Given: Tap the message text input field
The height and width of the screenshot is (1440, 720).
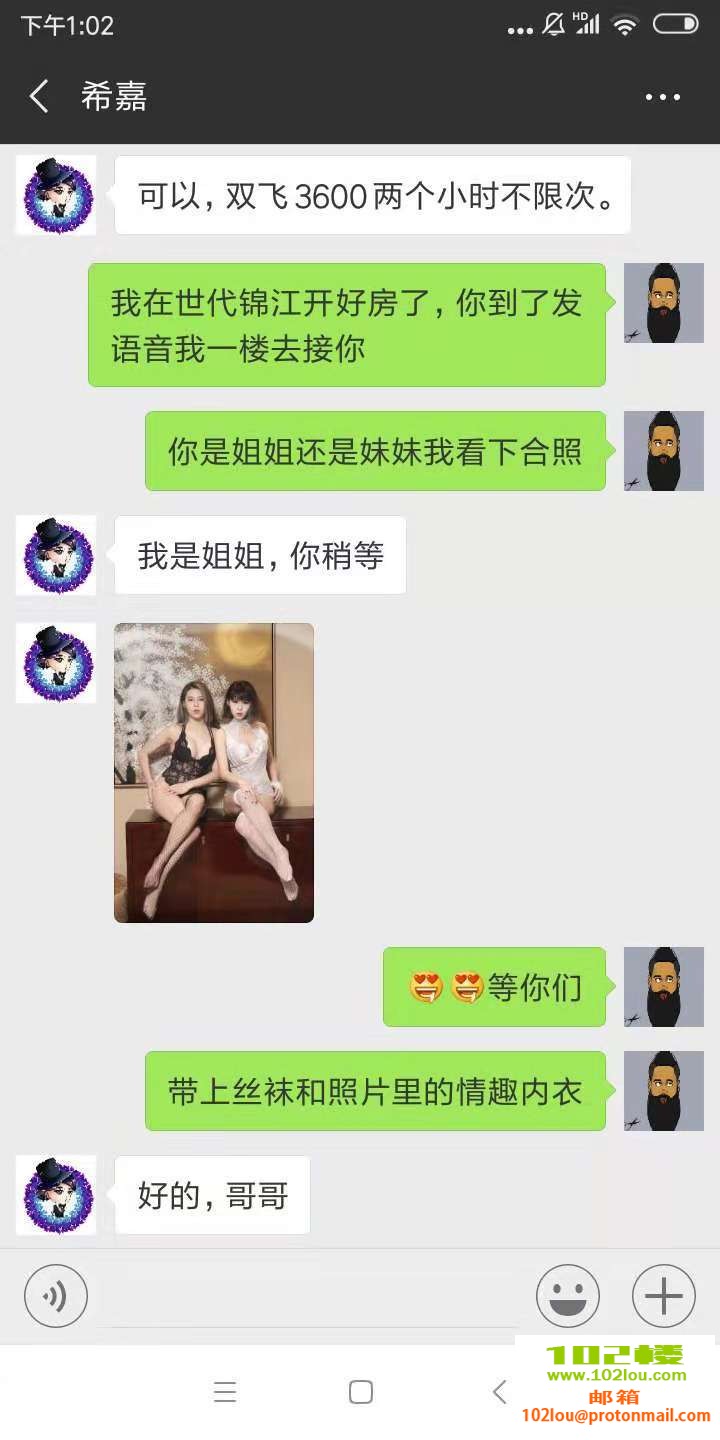Looking at the screenshot, I should tap(310, 1296).
